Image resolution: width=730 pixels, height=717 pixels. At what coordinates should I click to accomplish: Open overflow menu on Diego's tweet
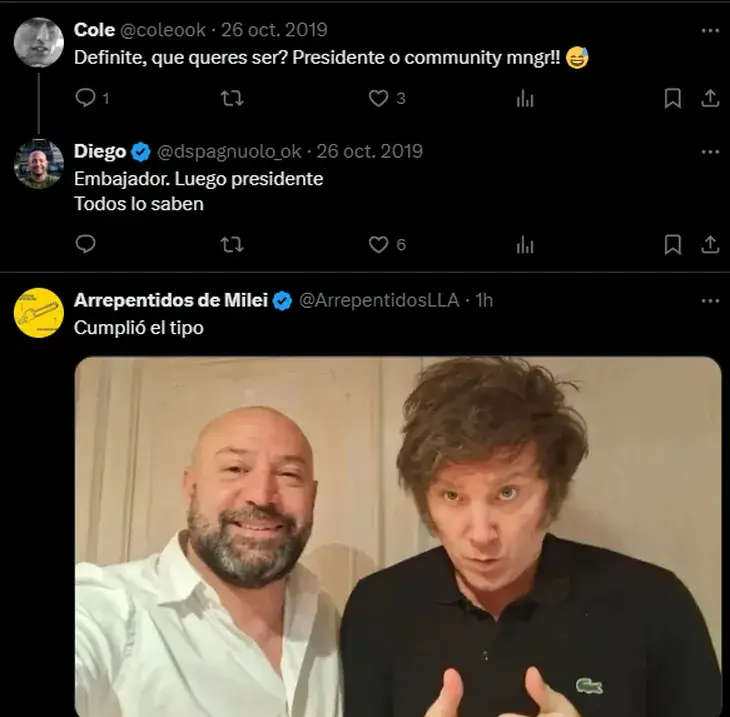(710, 152)
